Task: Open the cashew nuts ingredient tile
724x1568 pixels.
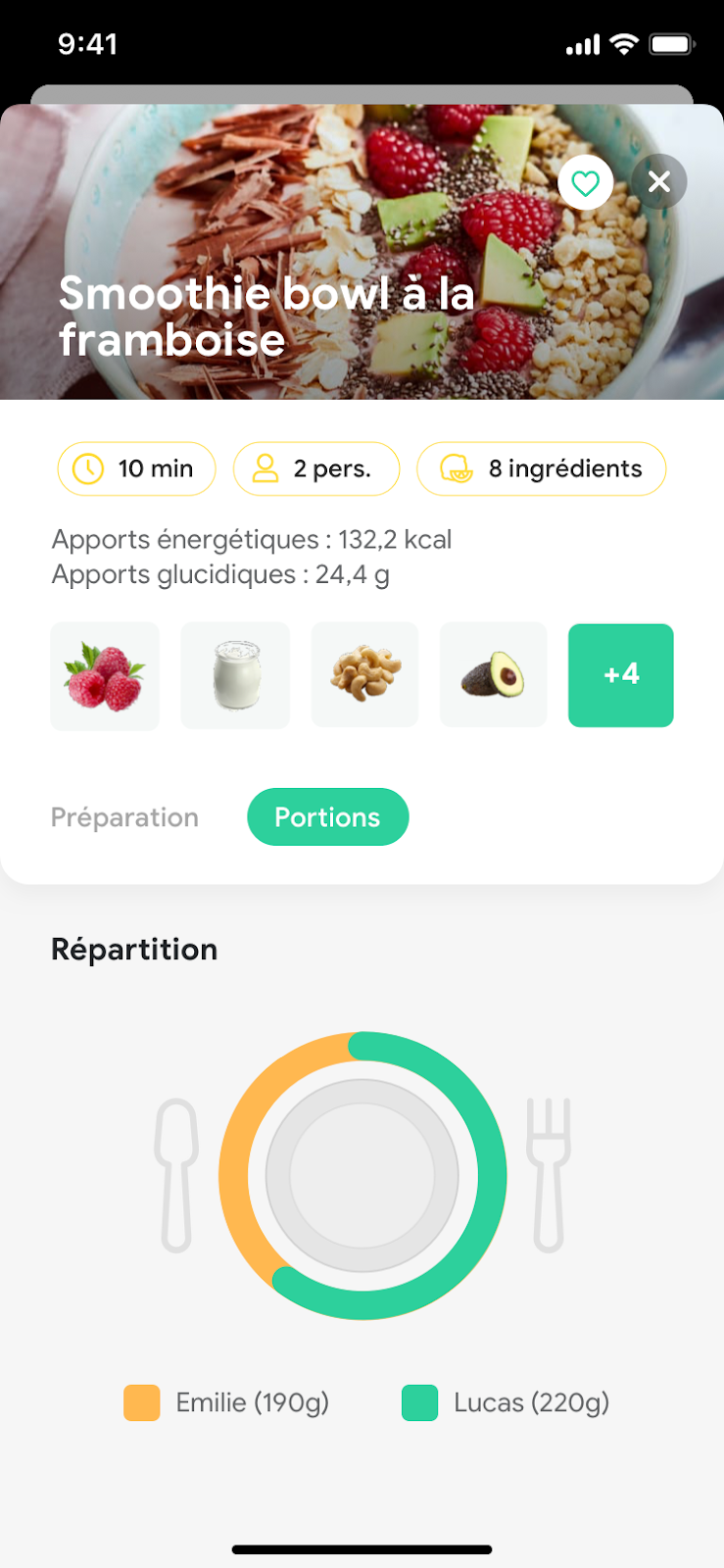Action: (x=364, y=676)
